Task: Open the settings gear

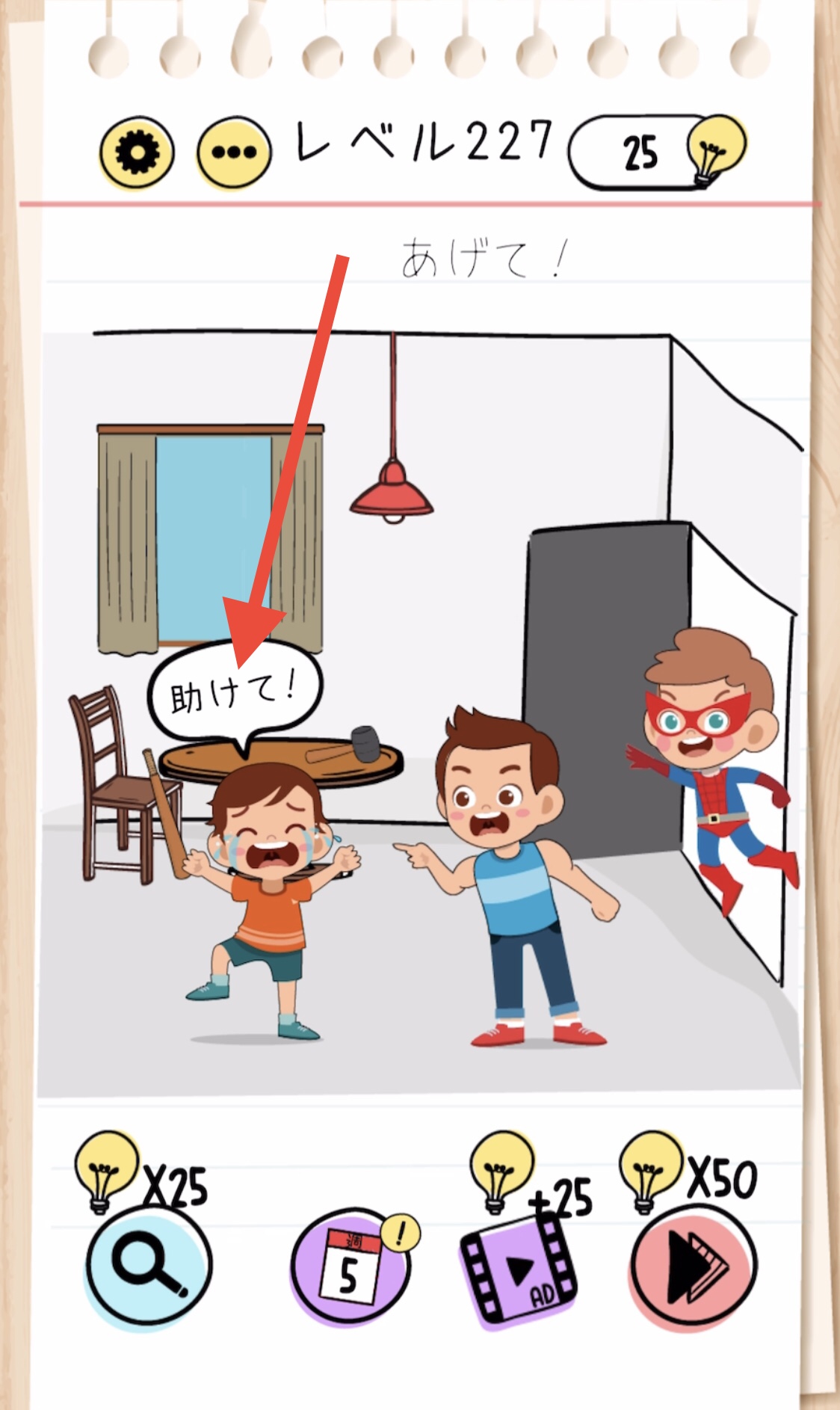Action: tap(137, 153)
